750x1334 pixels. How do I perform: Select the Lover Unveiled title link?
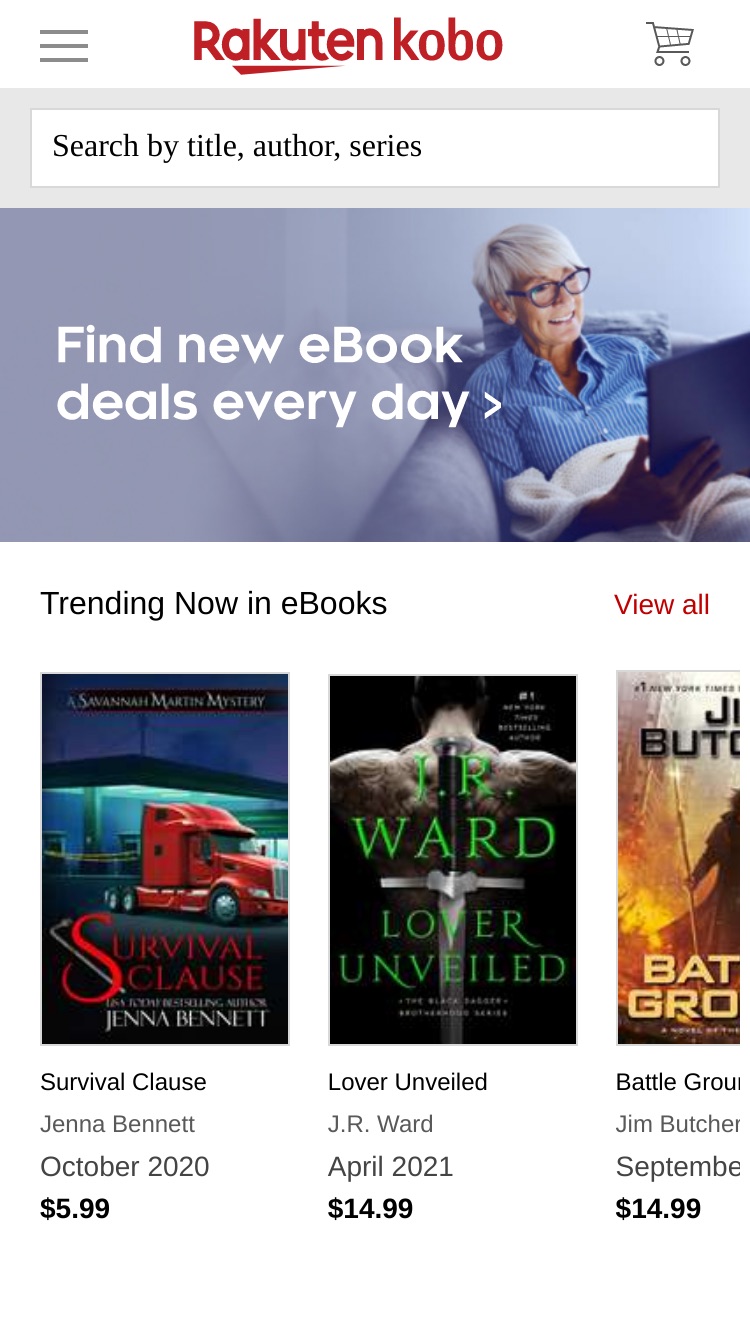click(x=408, y=1082)
